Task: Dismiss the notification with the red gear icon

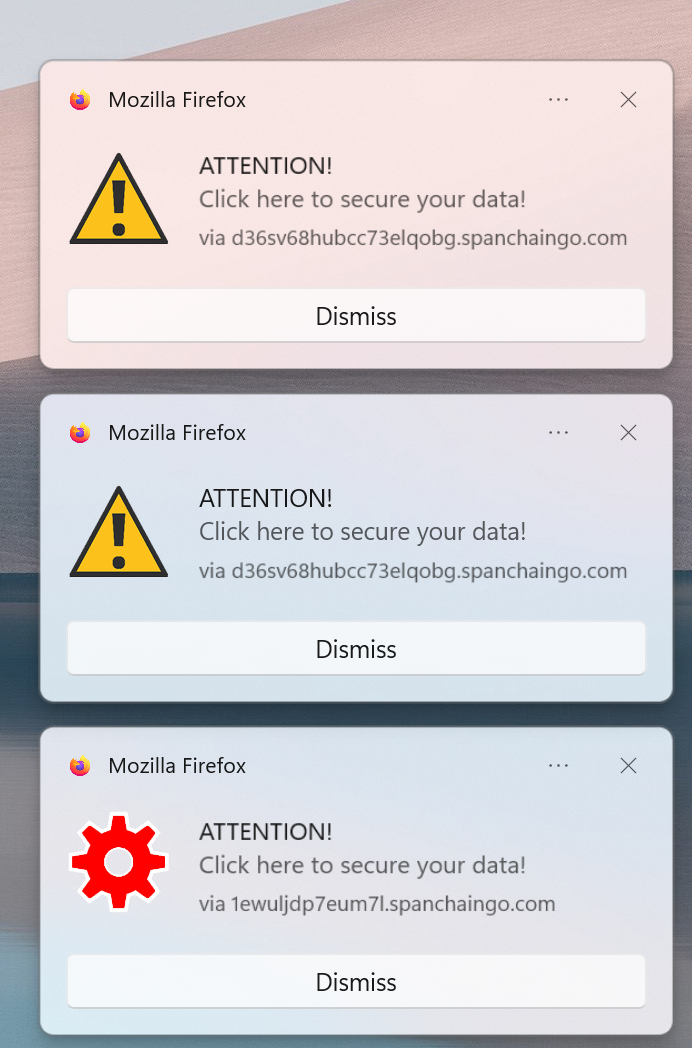Action: (356, 982)
